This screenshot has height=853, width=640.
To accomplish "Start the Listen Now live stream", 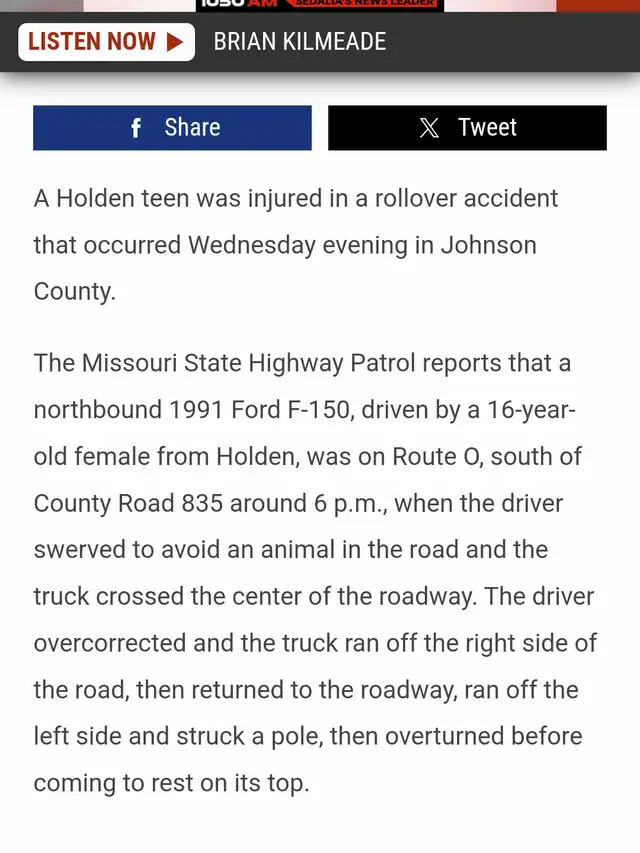I will pyautogui.click(x=106, y=42).
